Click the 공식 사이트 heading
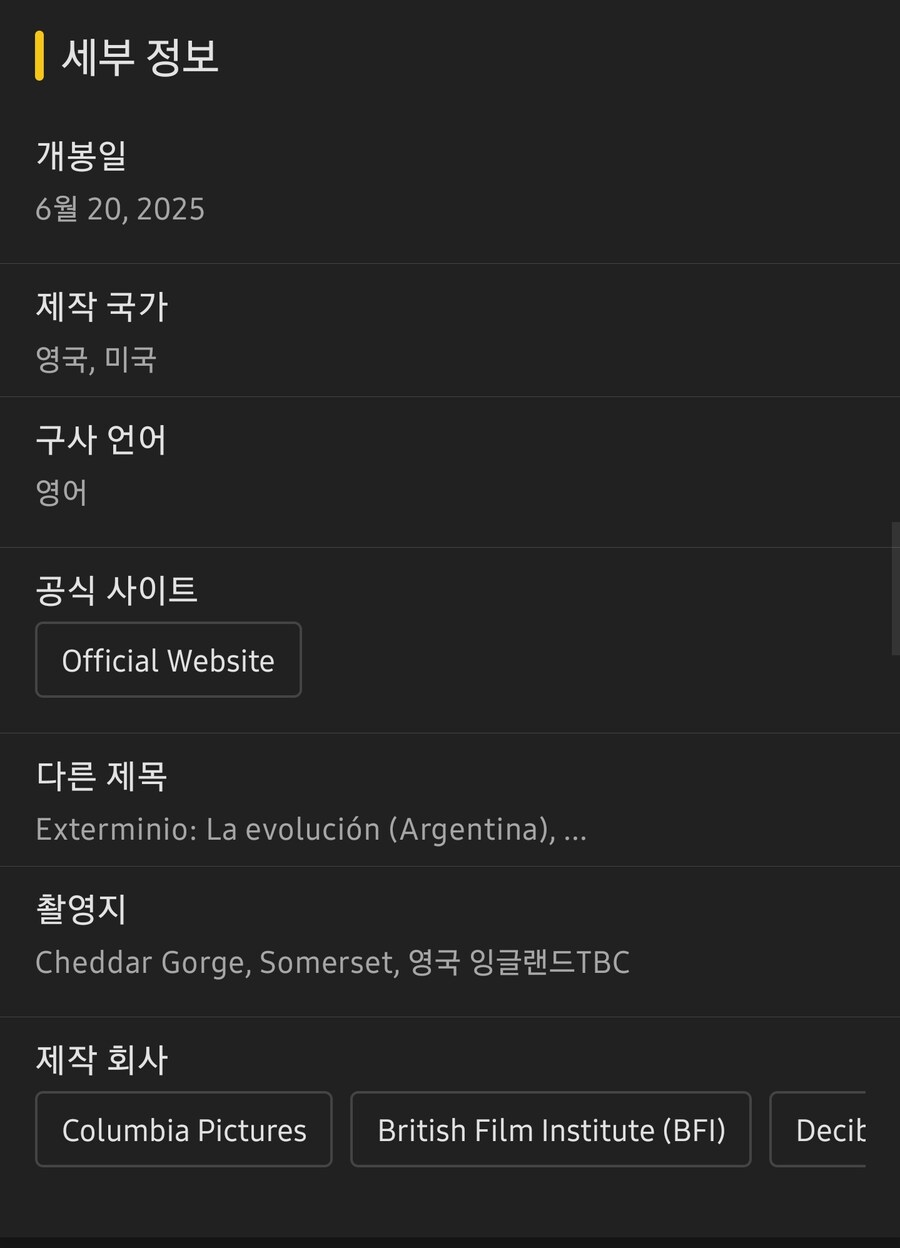 click(x=116, y=590)
